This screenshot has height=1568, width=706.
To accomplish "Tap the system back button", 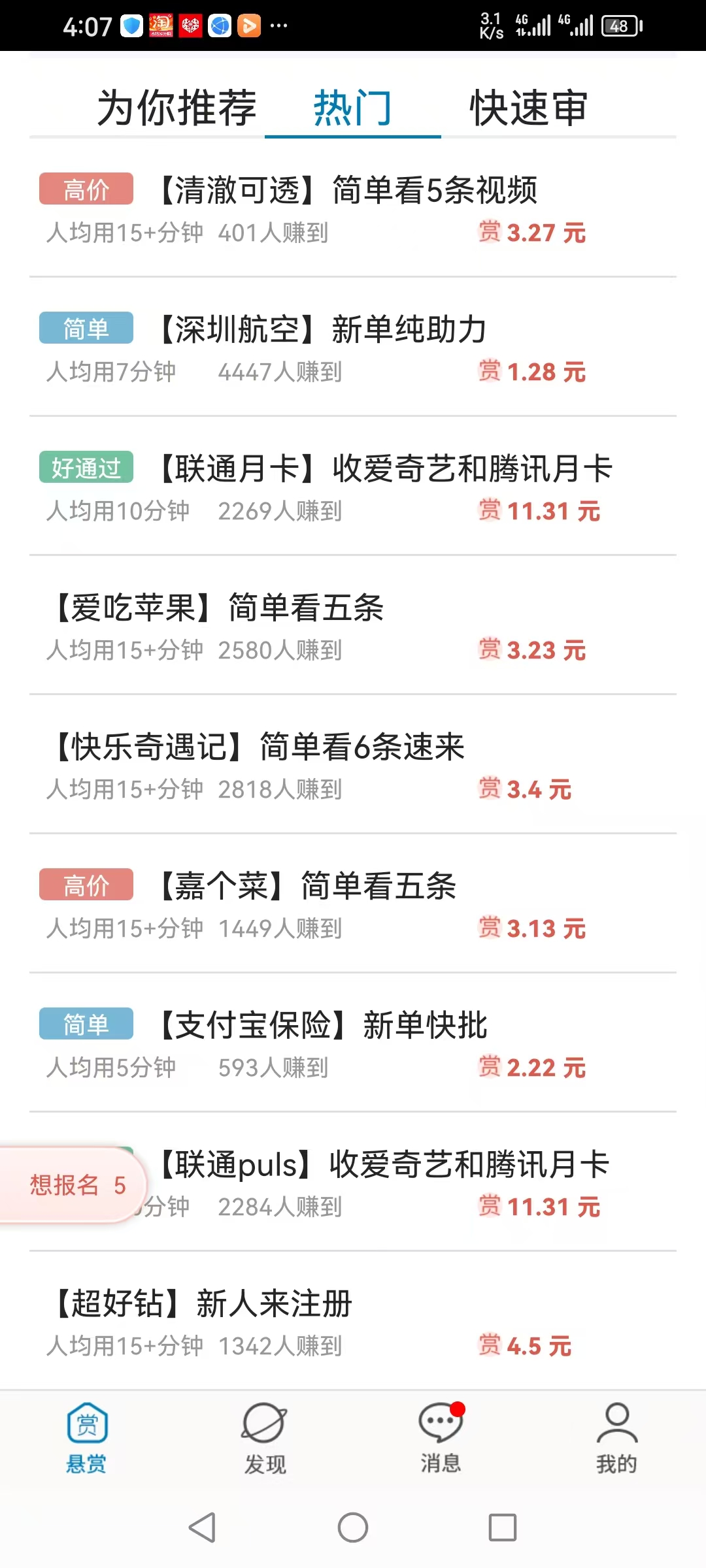I will [202, 1527].
